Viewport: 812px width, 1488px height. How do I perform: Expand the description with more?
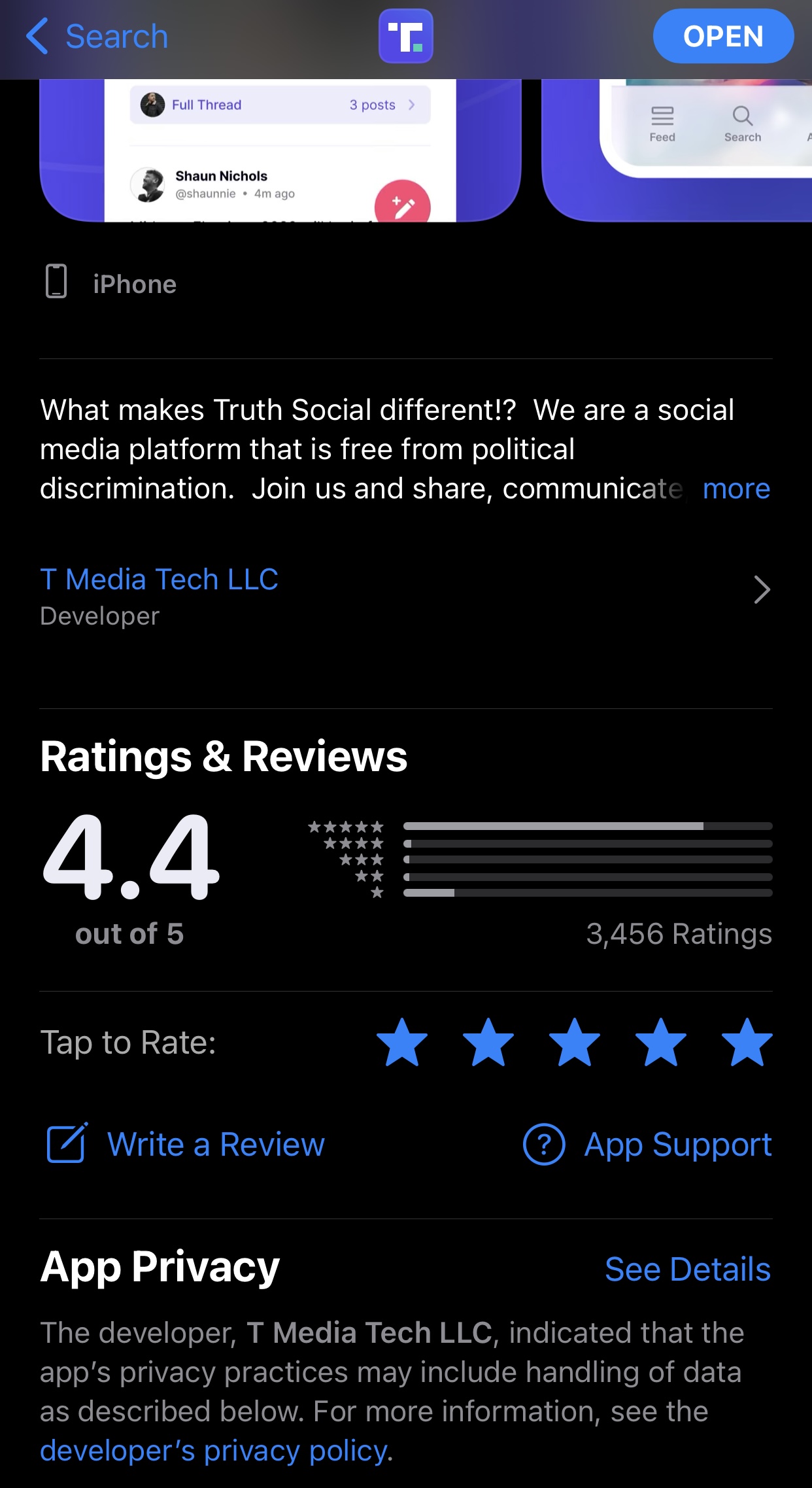point(736,489)
